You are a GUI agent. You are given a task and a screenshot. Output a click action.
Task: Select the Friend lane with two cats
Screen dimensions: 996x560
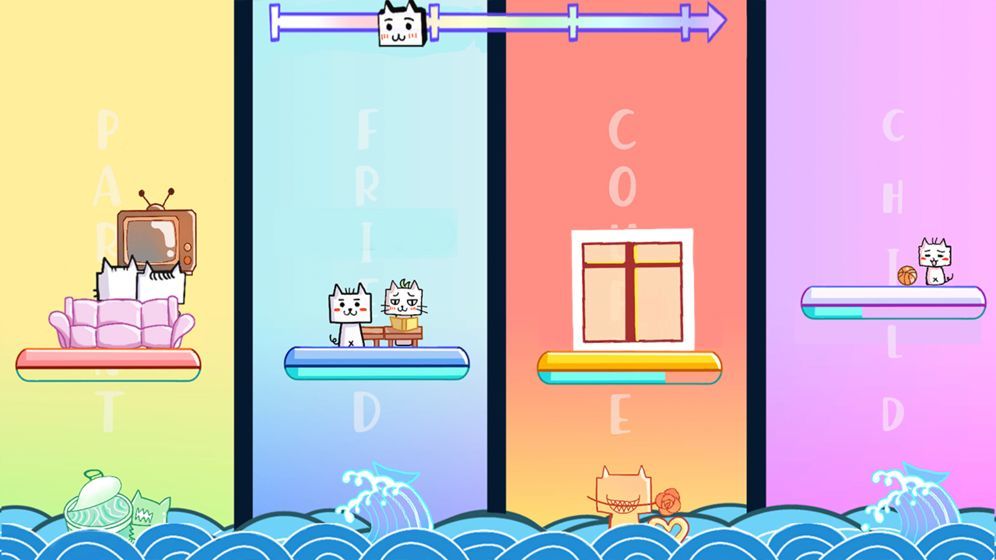point(375,320)
